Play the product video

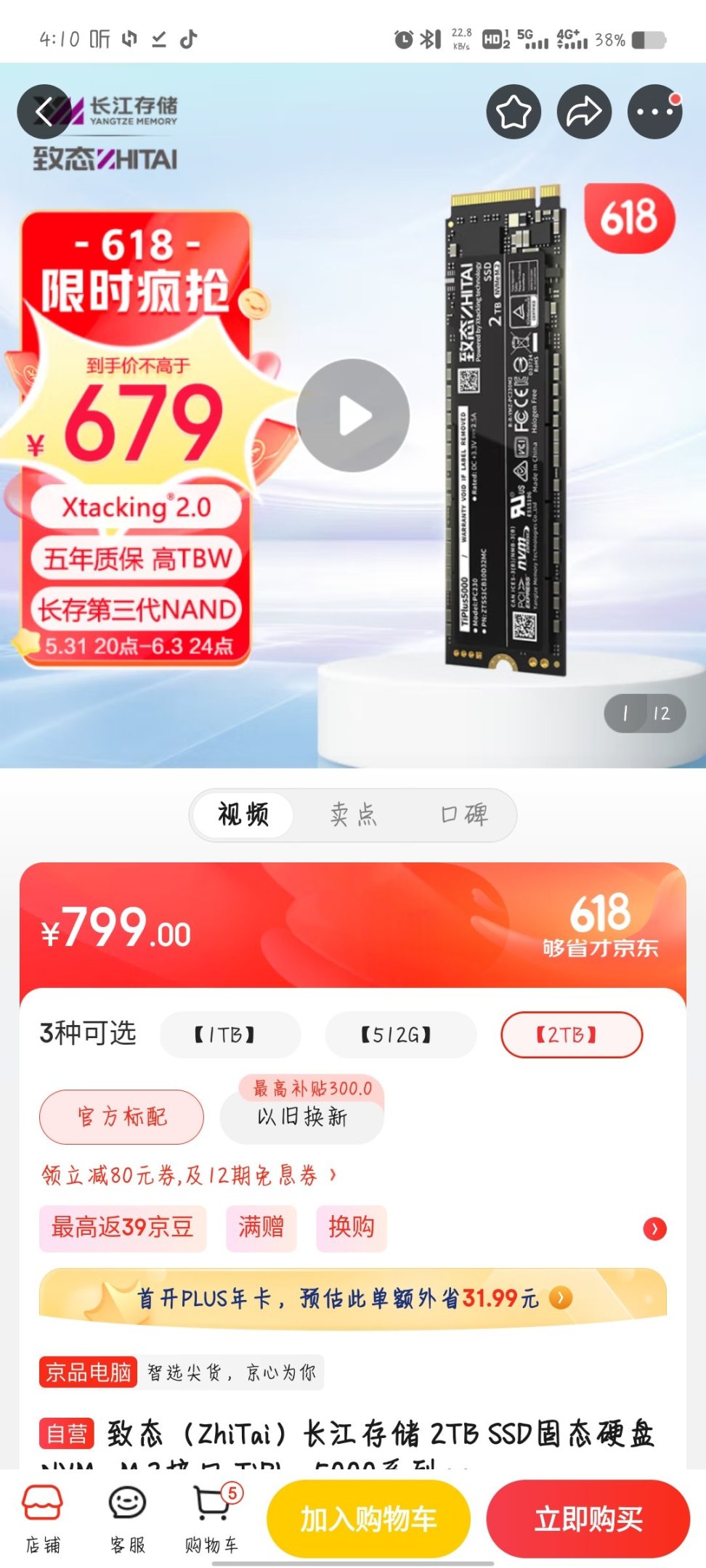[x=353, y=416]
